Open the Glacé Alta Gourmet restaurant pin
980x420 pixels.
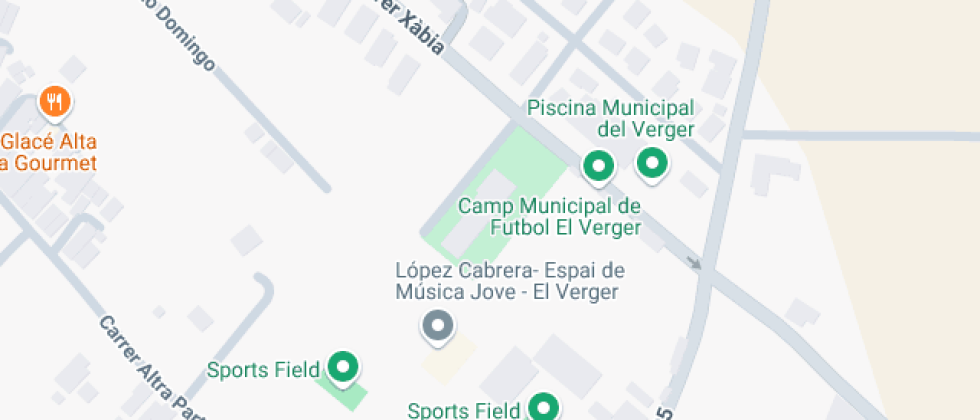pyautogui.click(x=54, y=102)
